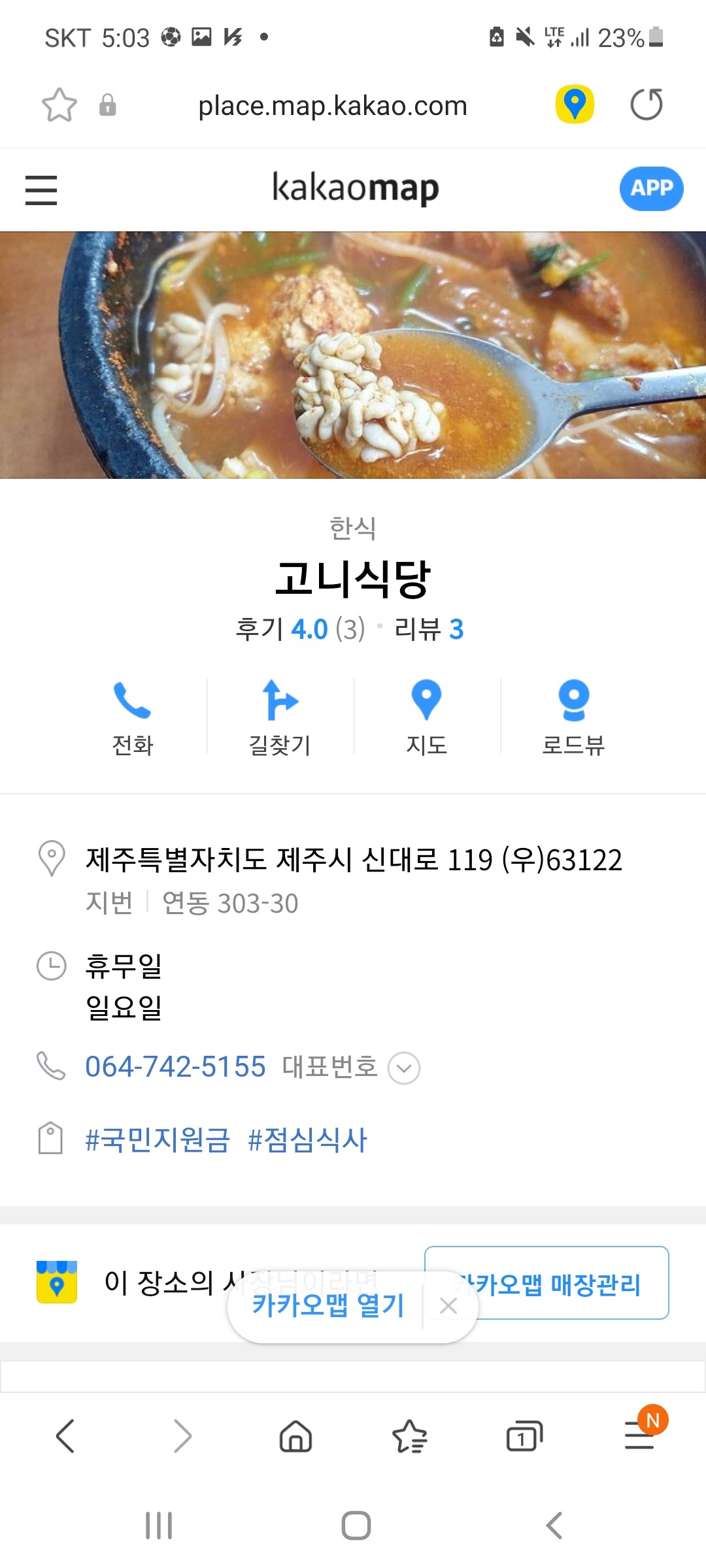706x1568 pixels.
Task: Reload the page
Action: (646, 105)
